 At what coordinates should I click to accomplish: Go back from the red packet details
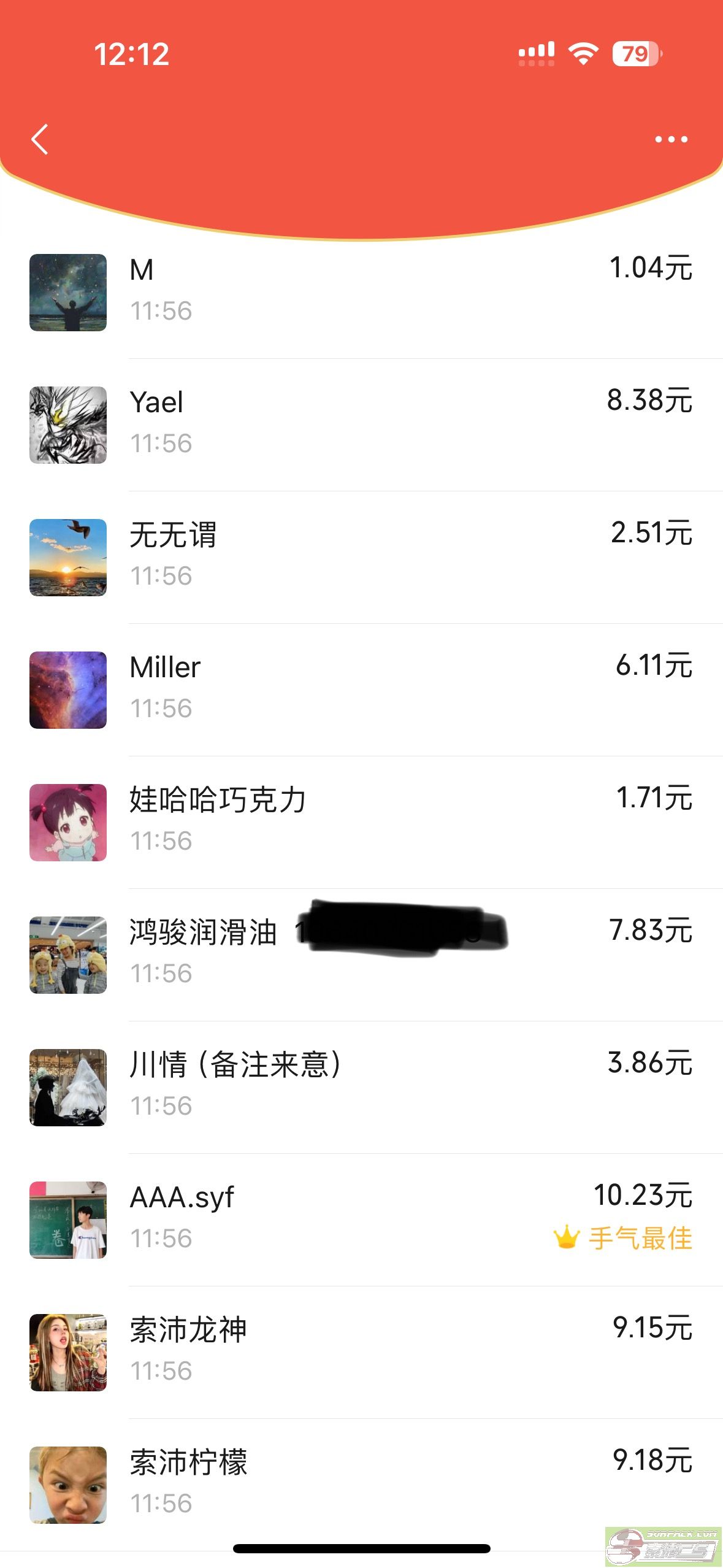click(x=40, y=139)
